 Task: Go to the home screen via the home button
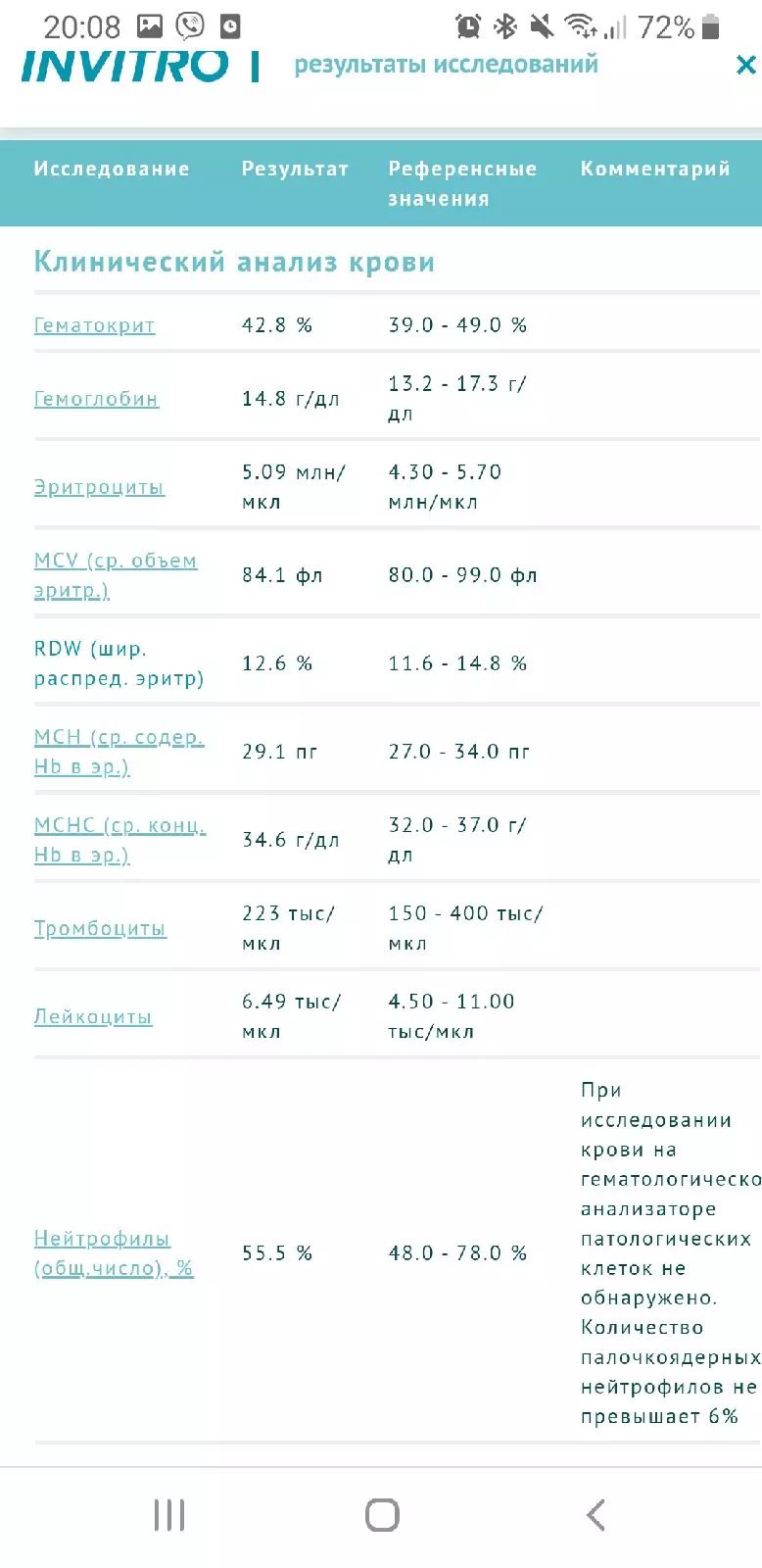click(x=382, y=1515)
